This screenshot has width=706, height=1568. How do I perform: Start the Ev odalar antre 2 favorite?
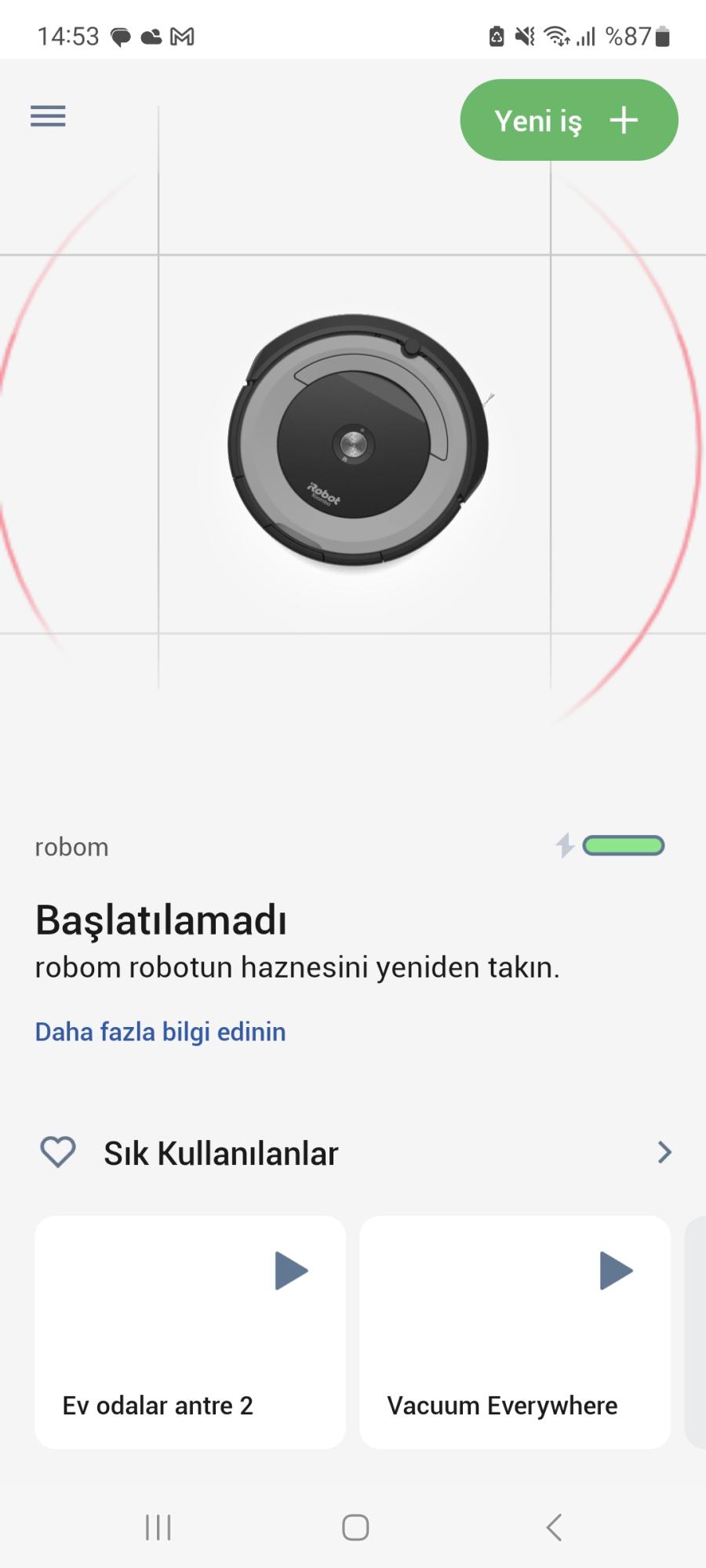click(x=291, y=1271)
